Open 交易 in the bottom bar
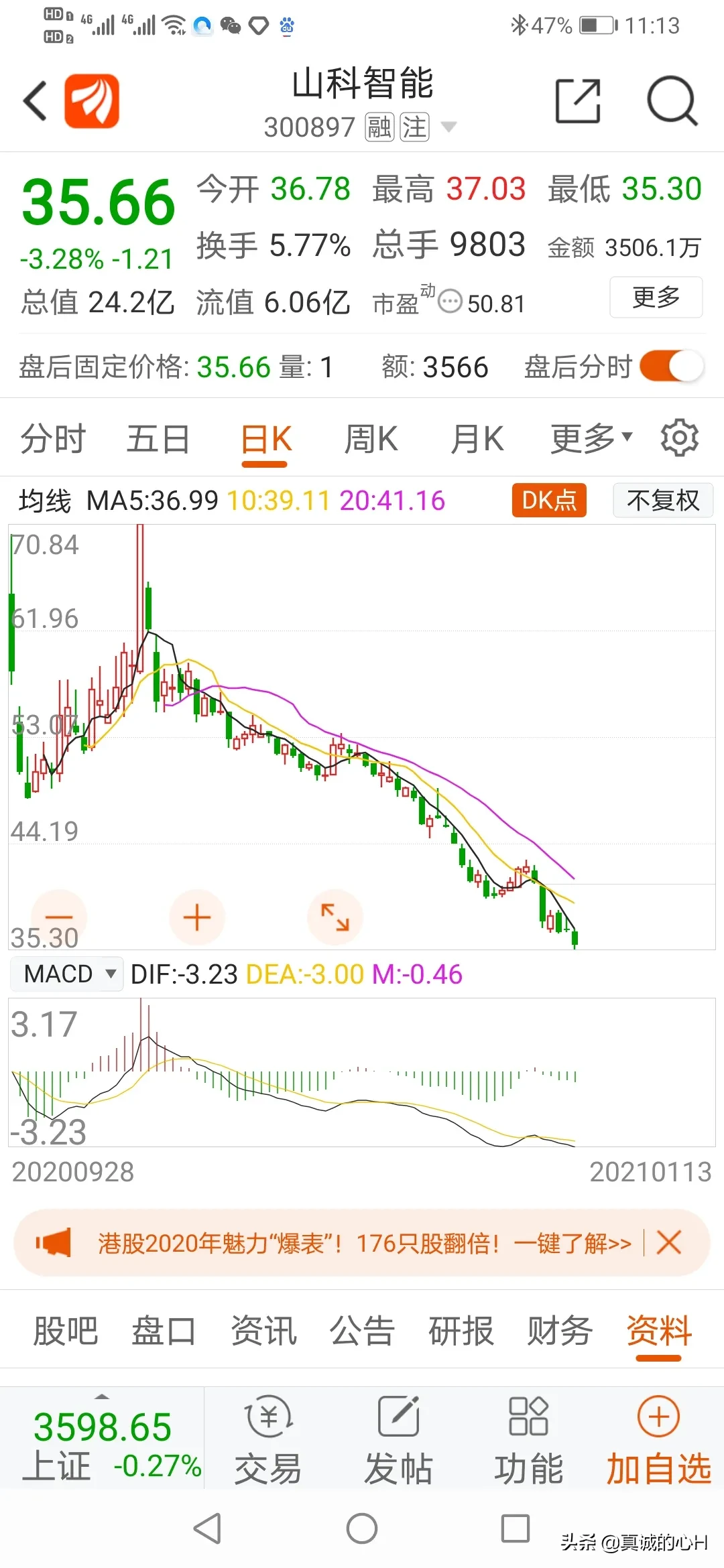Image resolution: width=724 pixels, height=1568 pixels. pos(267,1438)
